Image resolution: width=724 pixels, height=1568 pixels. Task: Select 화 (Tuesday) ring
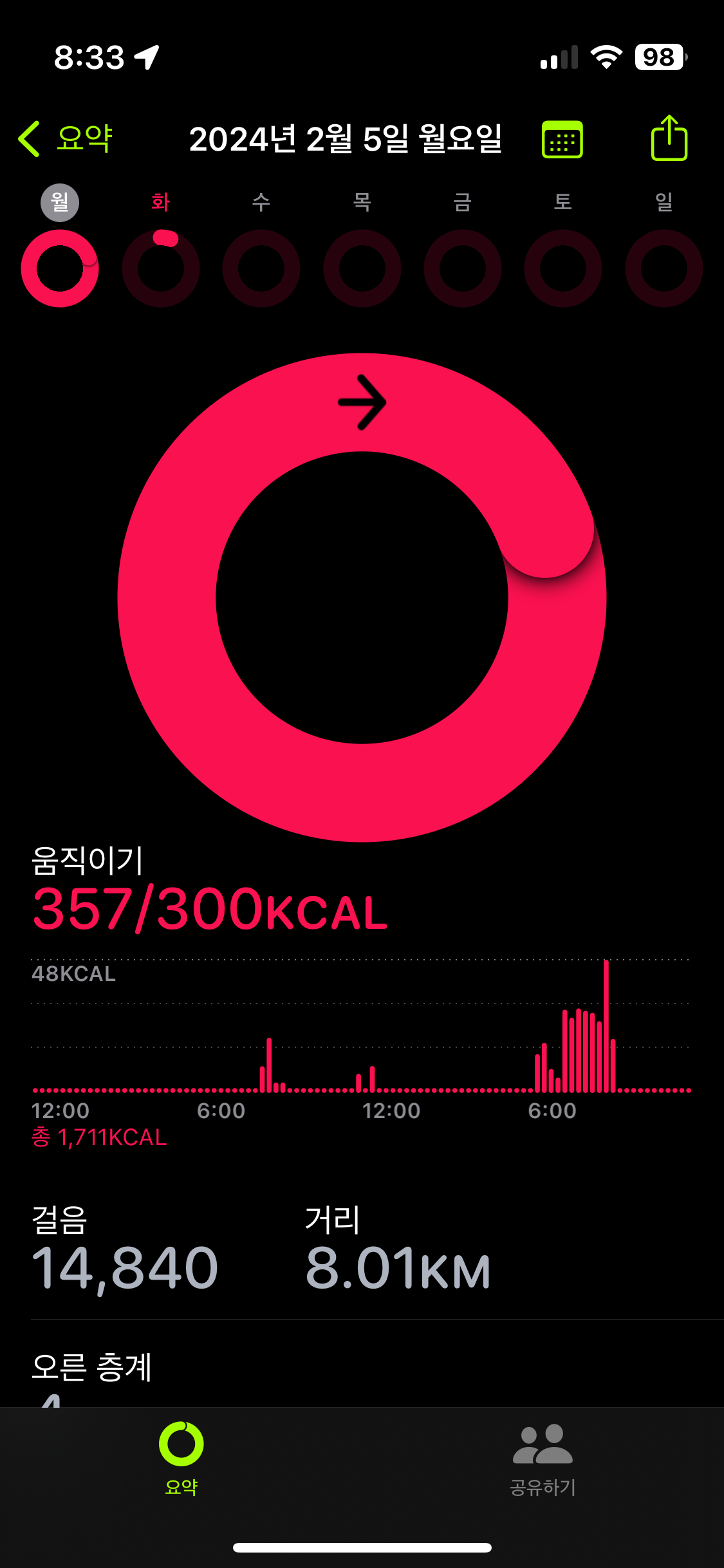(x=161, y=268)
